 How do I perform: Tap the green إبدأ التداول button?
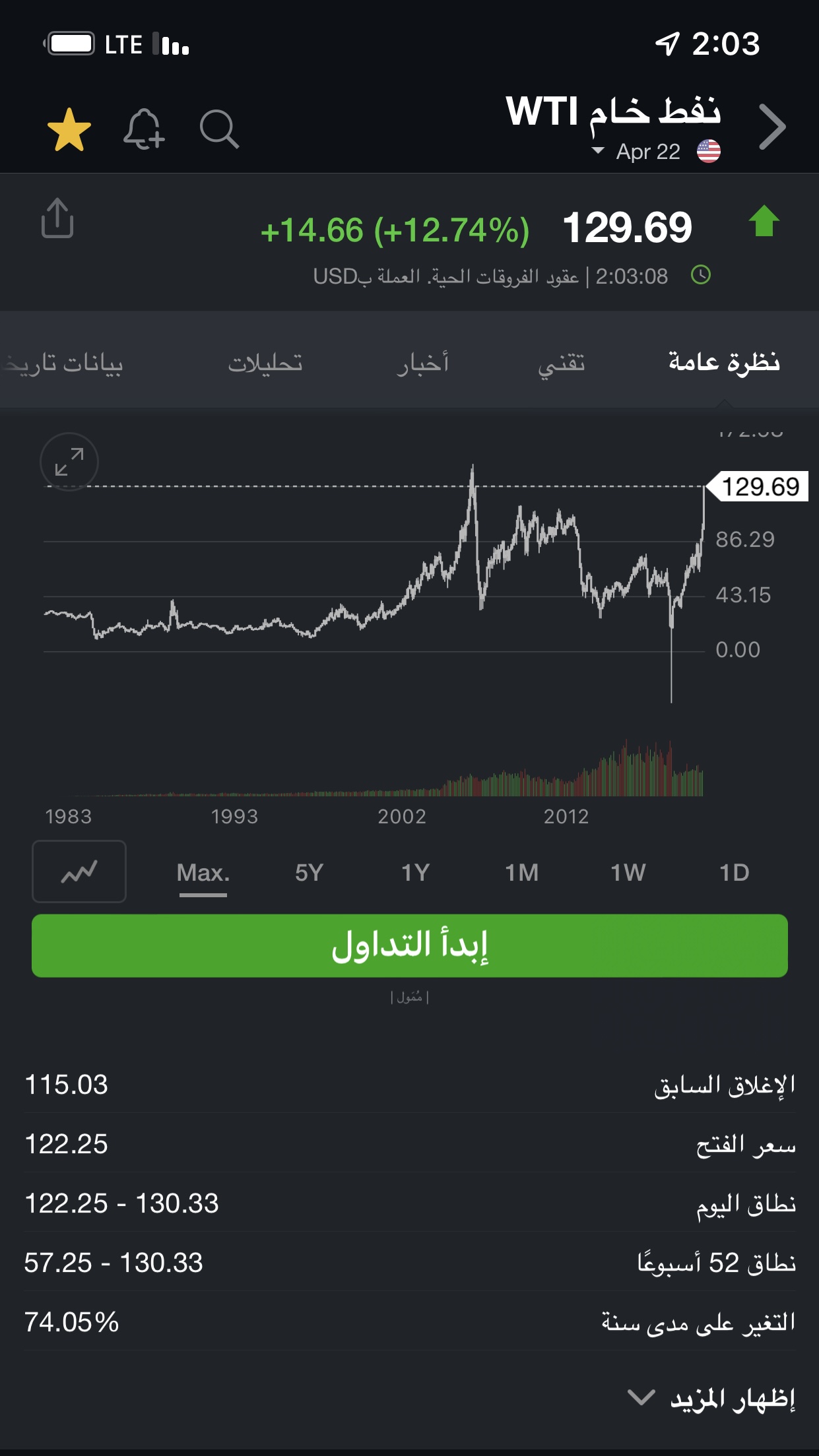(x=409, y=945)
